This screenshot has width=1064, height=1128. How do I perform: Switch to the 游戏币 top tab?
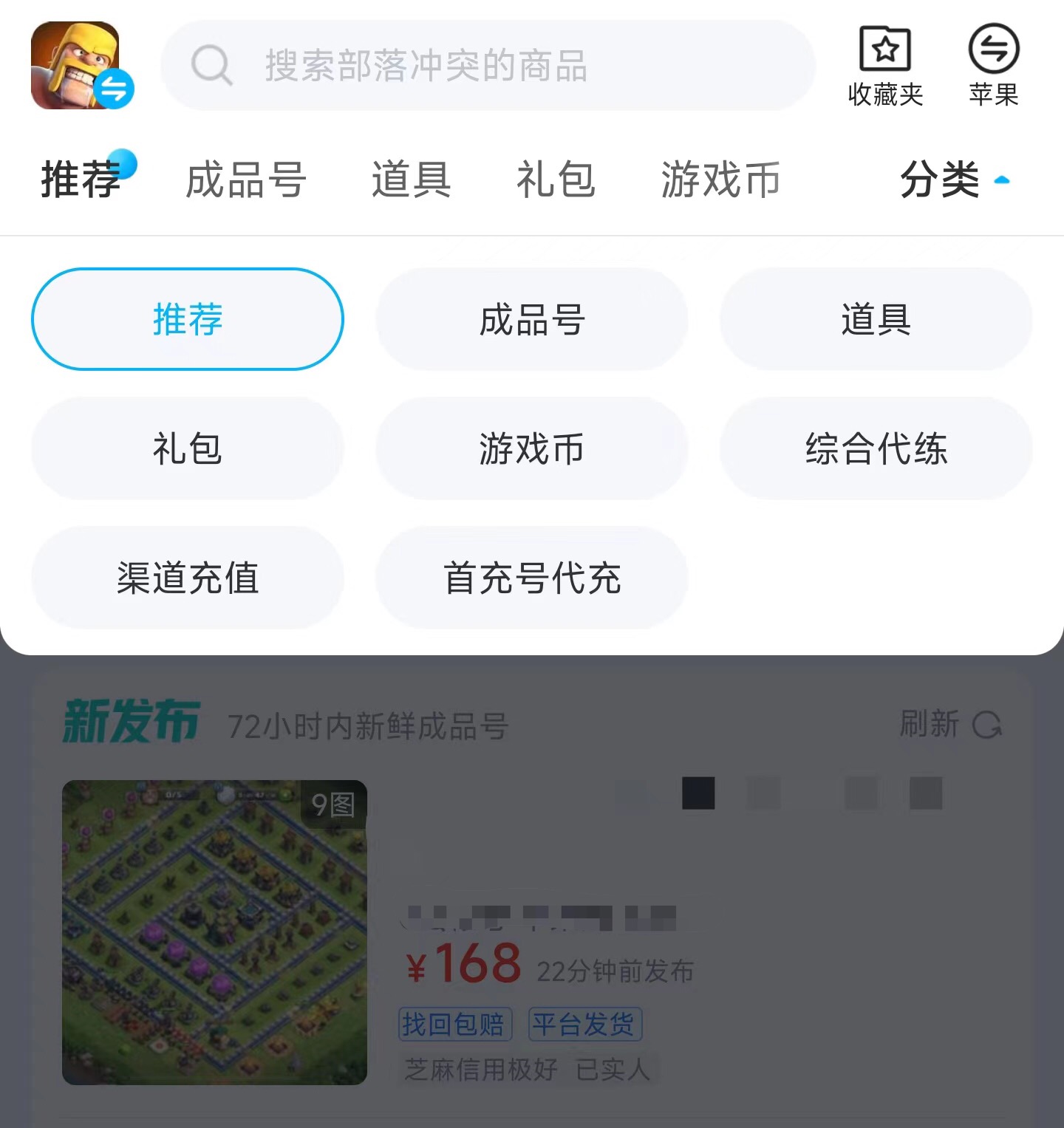[720, 180]
